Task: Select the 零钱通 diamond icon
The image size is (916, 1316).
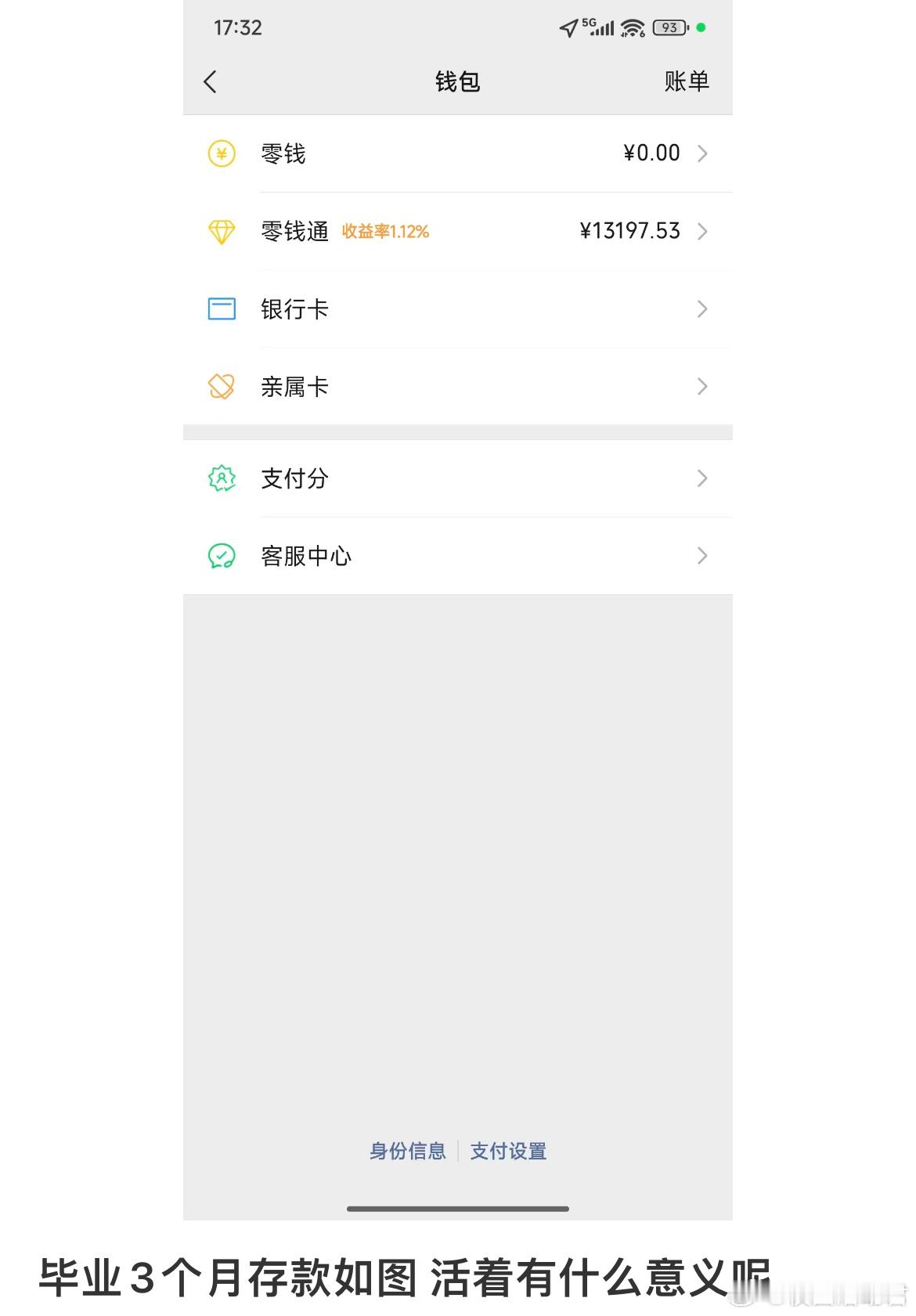Action: click(x=222, y=231)
